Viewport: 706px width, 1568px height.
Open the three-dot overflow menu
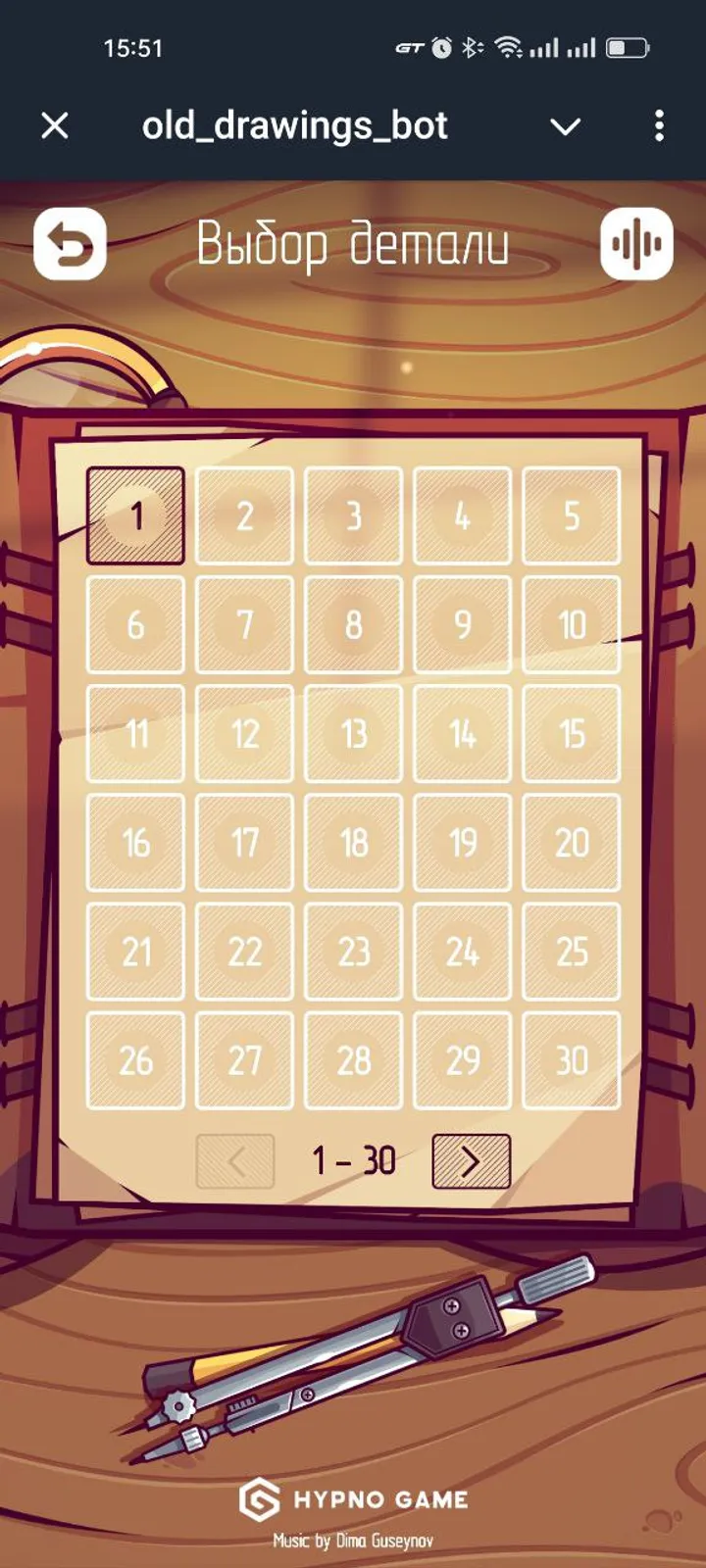pos(659,125)
